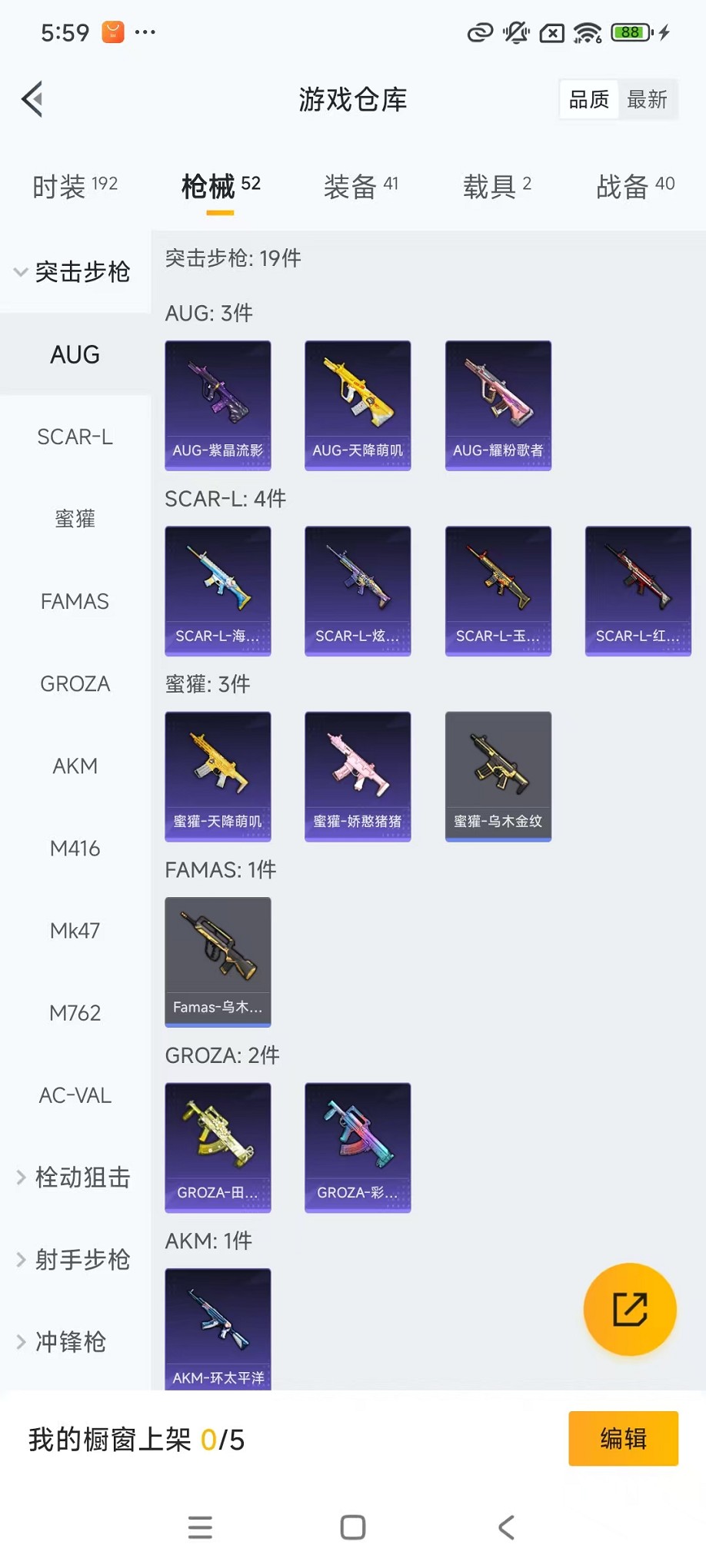Open the AKM-环太平洋 skin

(218, 1328)
